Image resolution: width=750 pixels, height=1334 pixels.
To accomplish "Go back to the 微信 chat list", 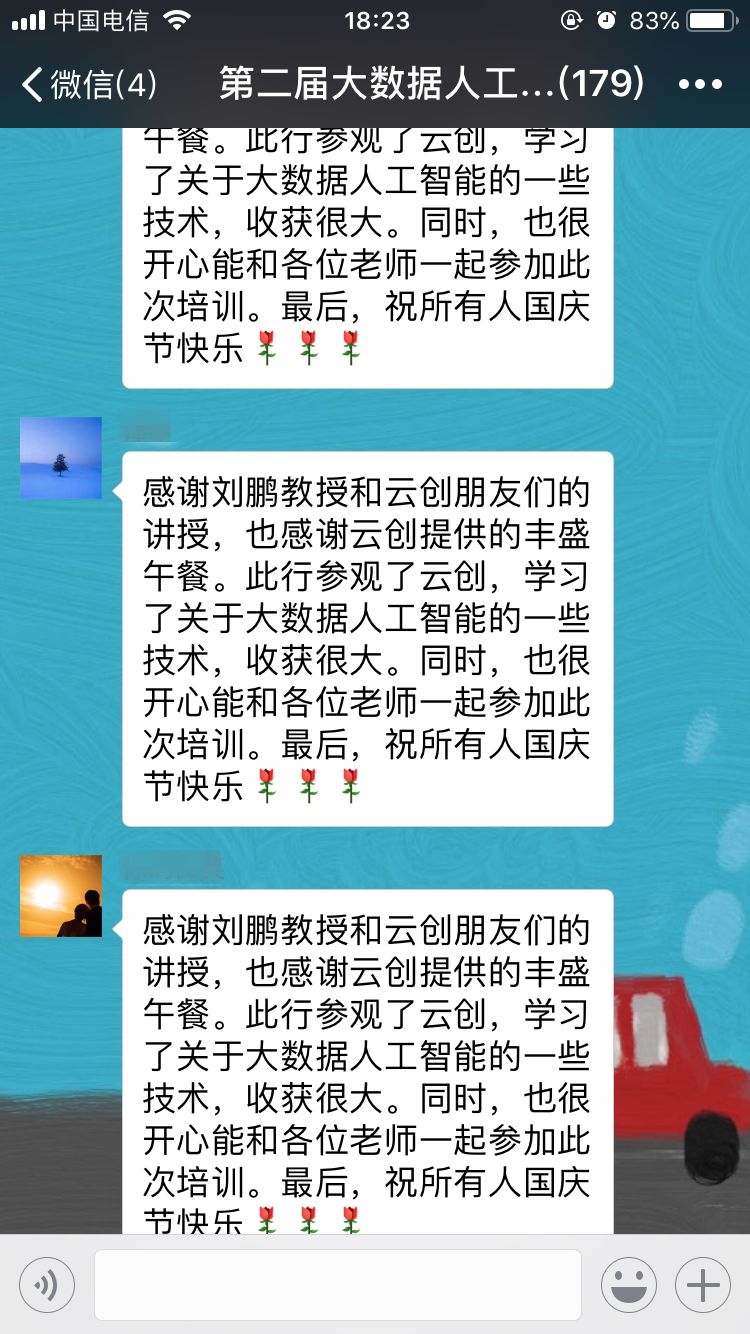I will tap(88, 85).
